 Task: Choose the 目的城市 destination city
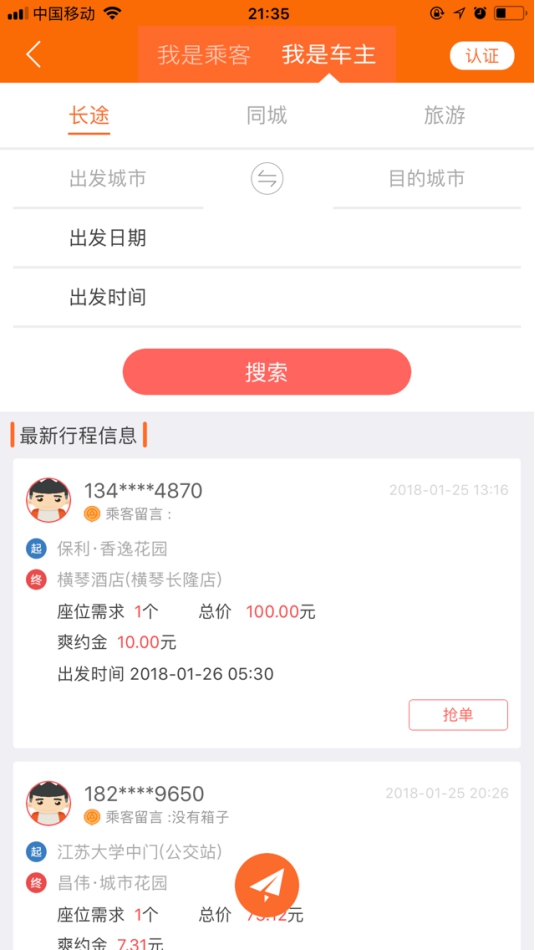point(427,179)
